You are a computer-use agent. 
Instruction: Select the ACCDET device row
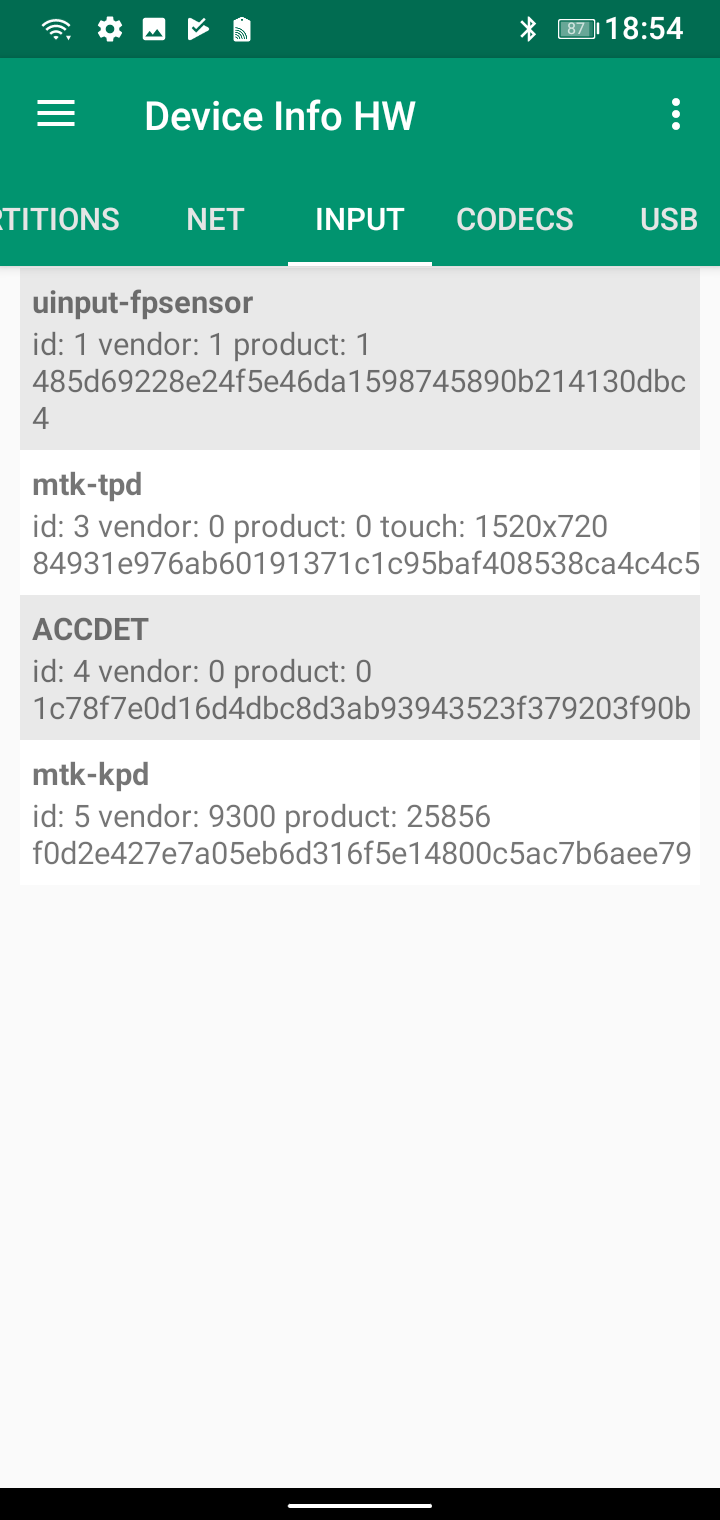[x=359, y=667]
